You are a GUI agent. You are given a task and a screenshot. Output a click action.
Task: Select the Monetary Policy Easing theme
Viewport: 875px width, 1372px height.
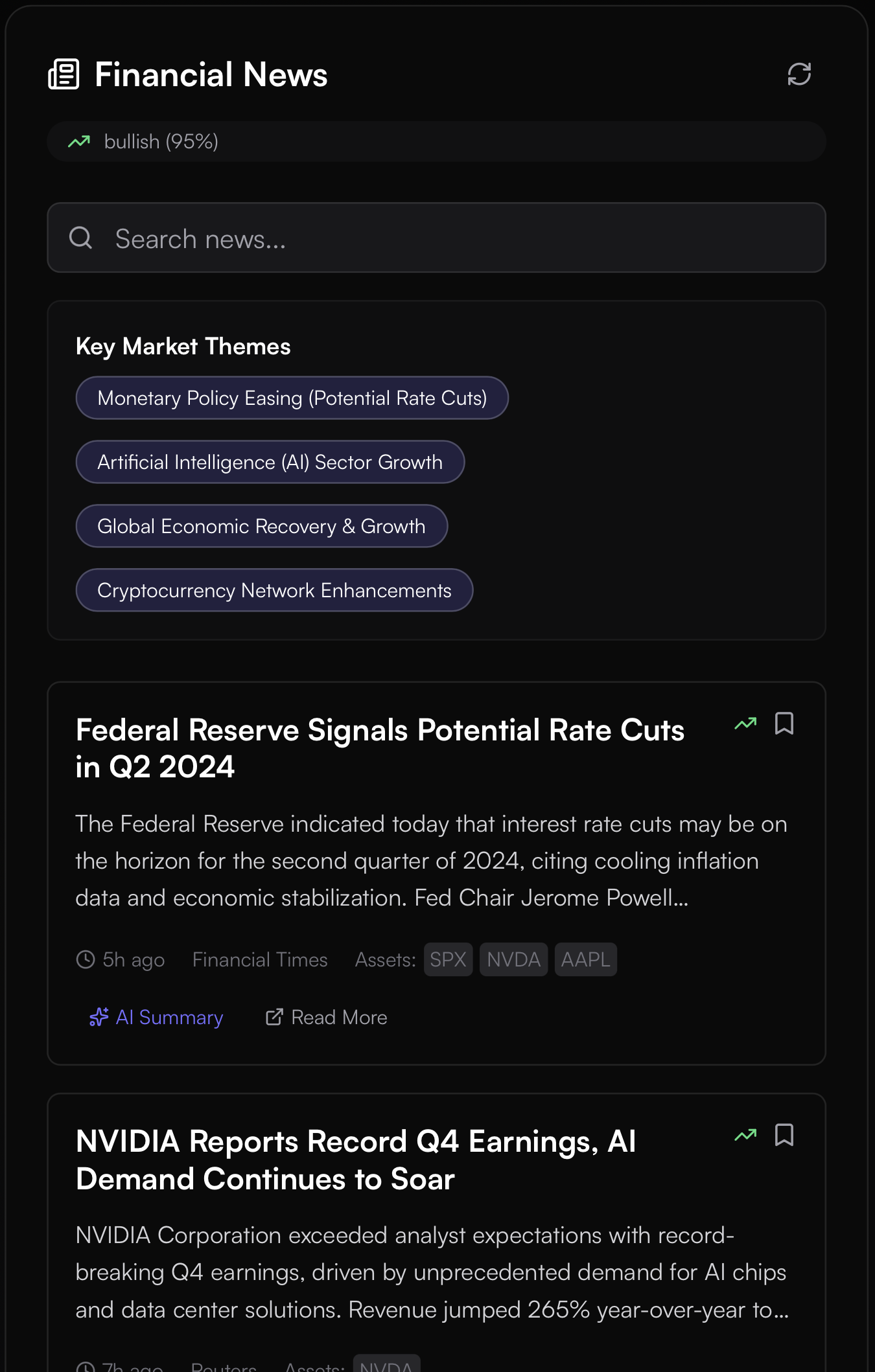(x=292, y=398)
